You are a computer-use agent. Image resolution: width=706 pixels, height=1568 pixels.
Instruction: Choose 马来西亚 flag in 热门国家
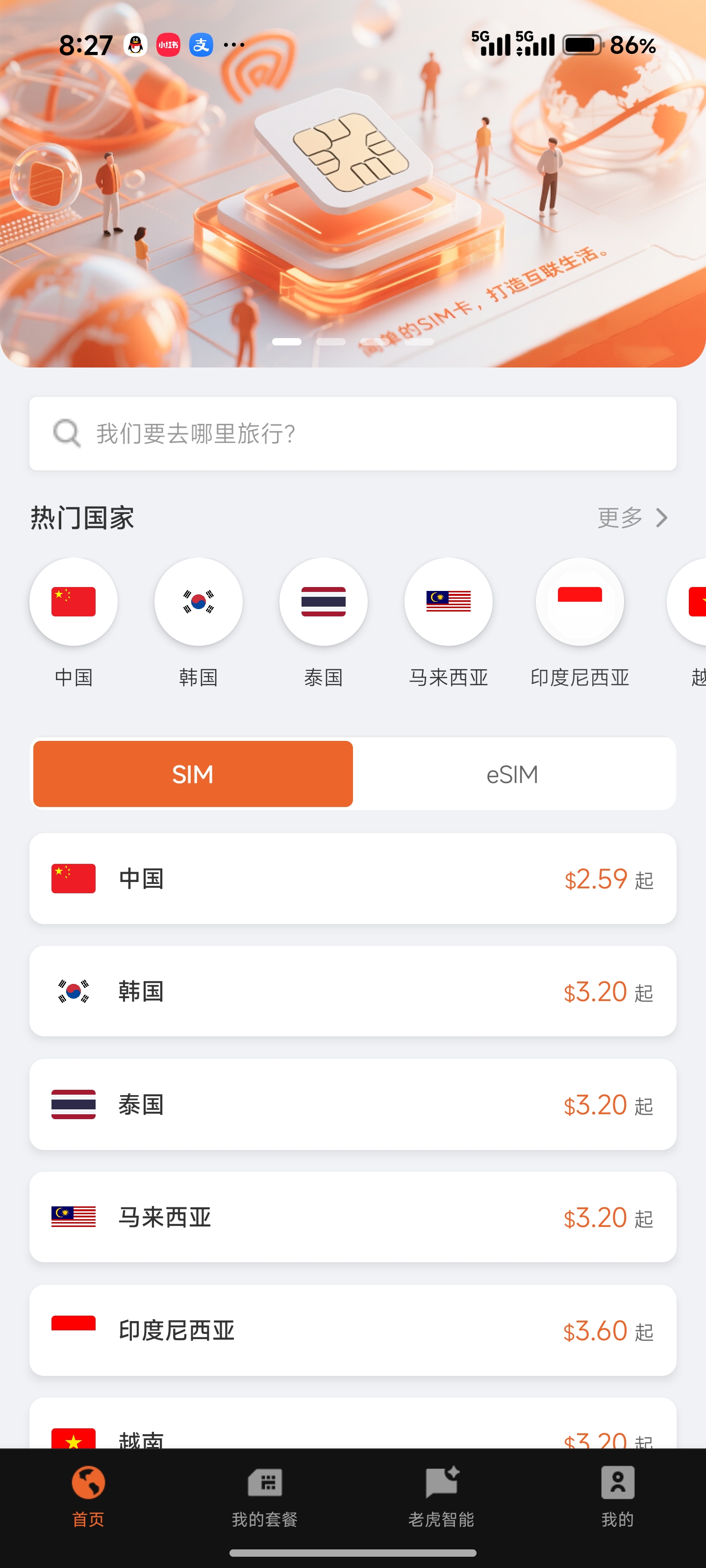[448, 601]
